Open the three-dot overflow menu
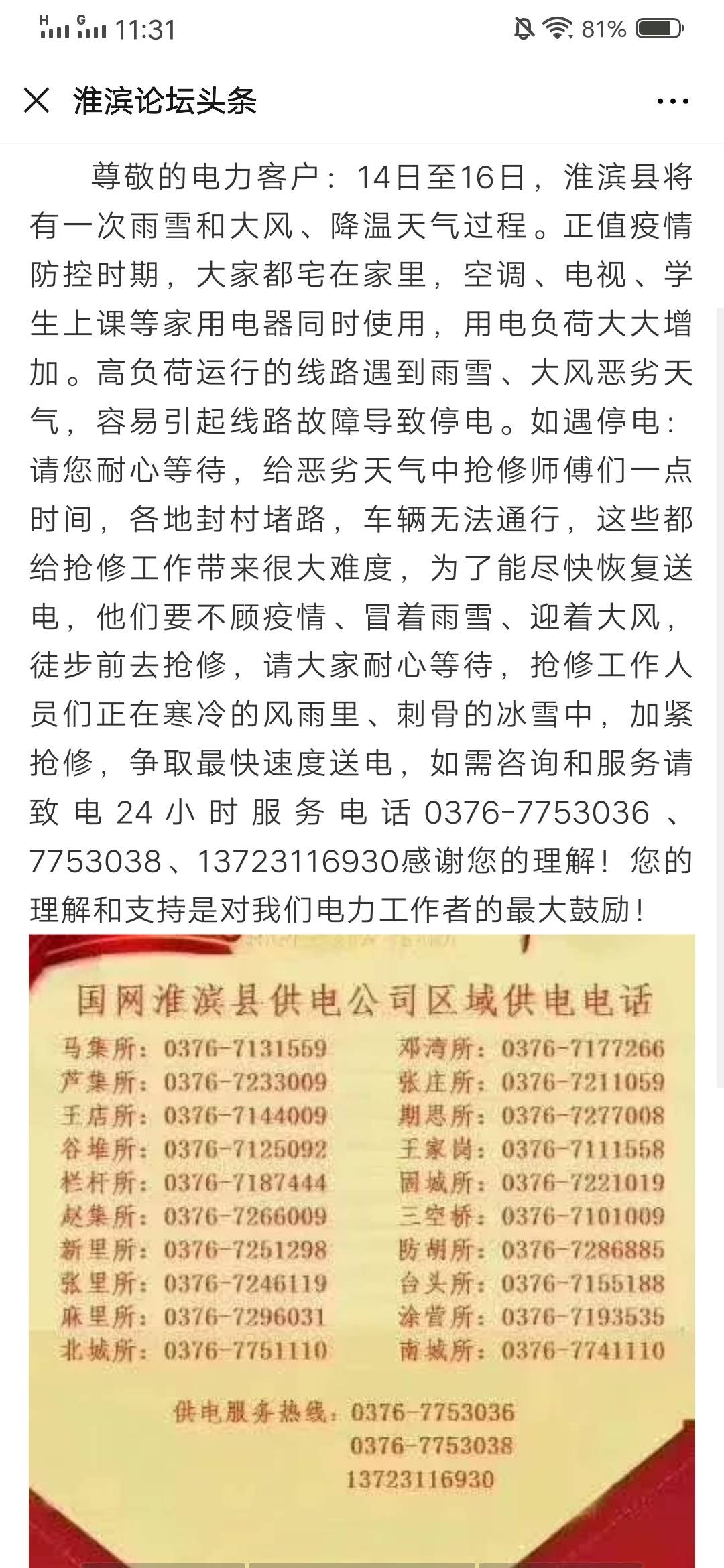Image resolution: width=724 pixels, height=1568 pixels. pyautogui.click(x=672, y=102)
